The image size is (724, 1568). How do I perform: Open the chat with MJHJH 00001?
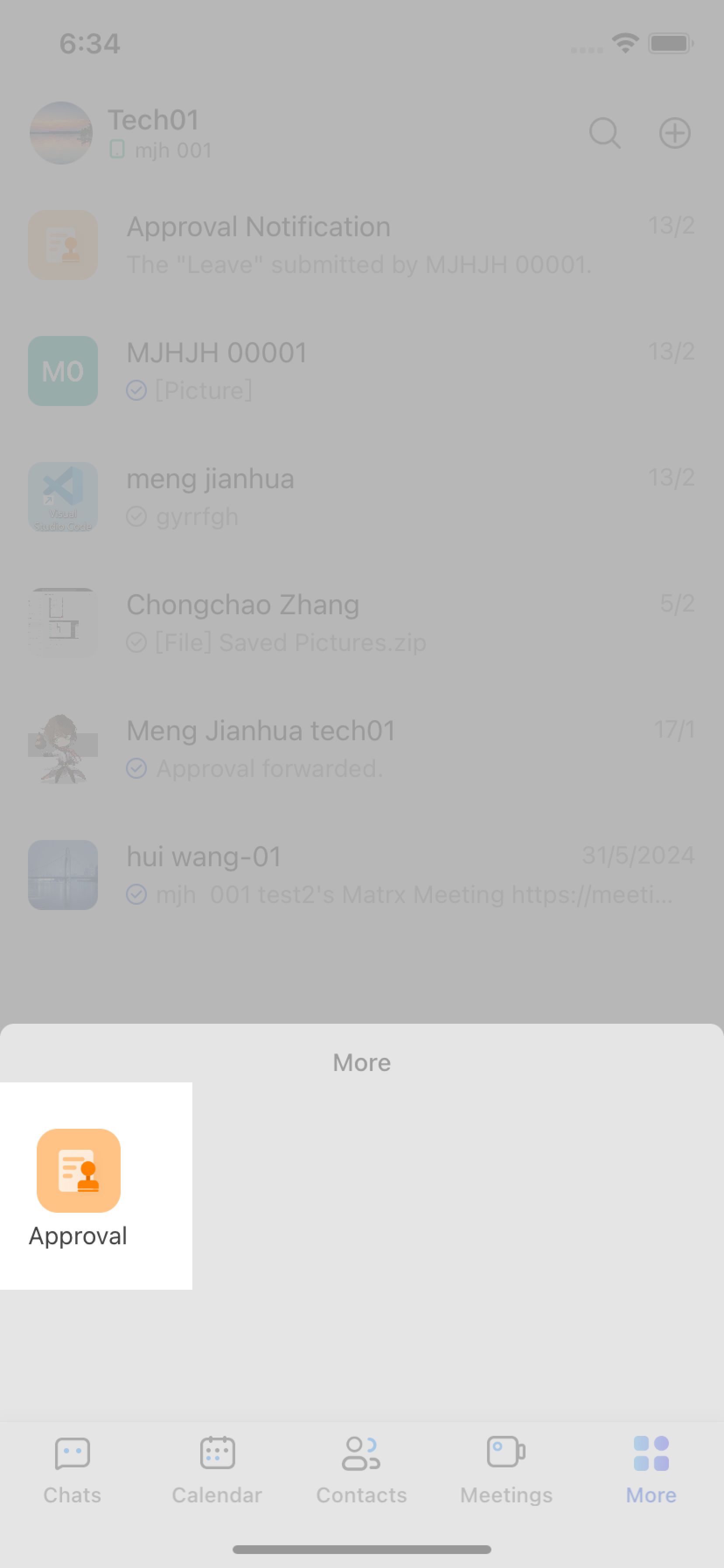(362, 371)
